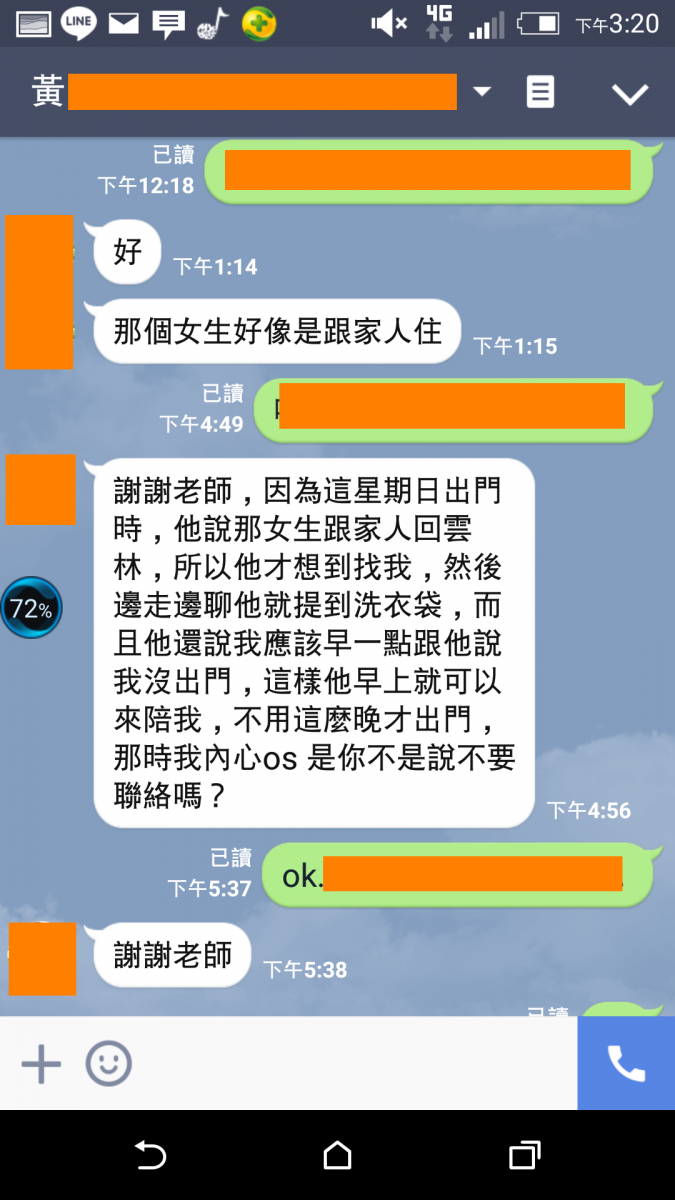Start a voice call with phone button
675x1200 pixels.
point(626,1064)
